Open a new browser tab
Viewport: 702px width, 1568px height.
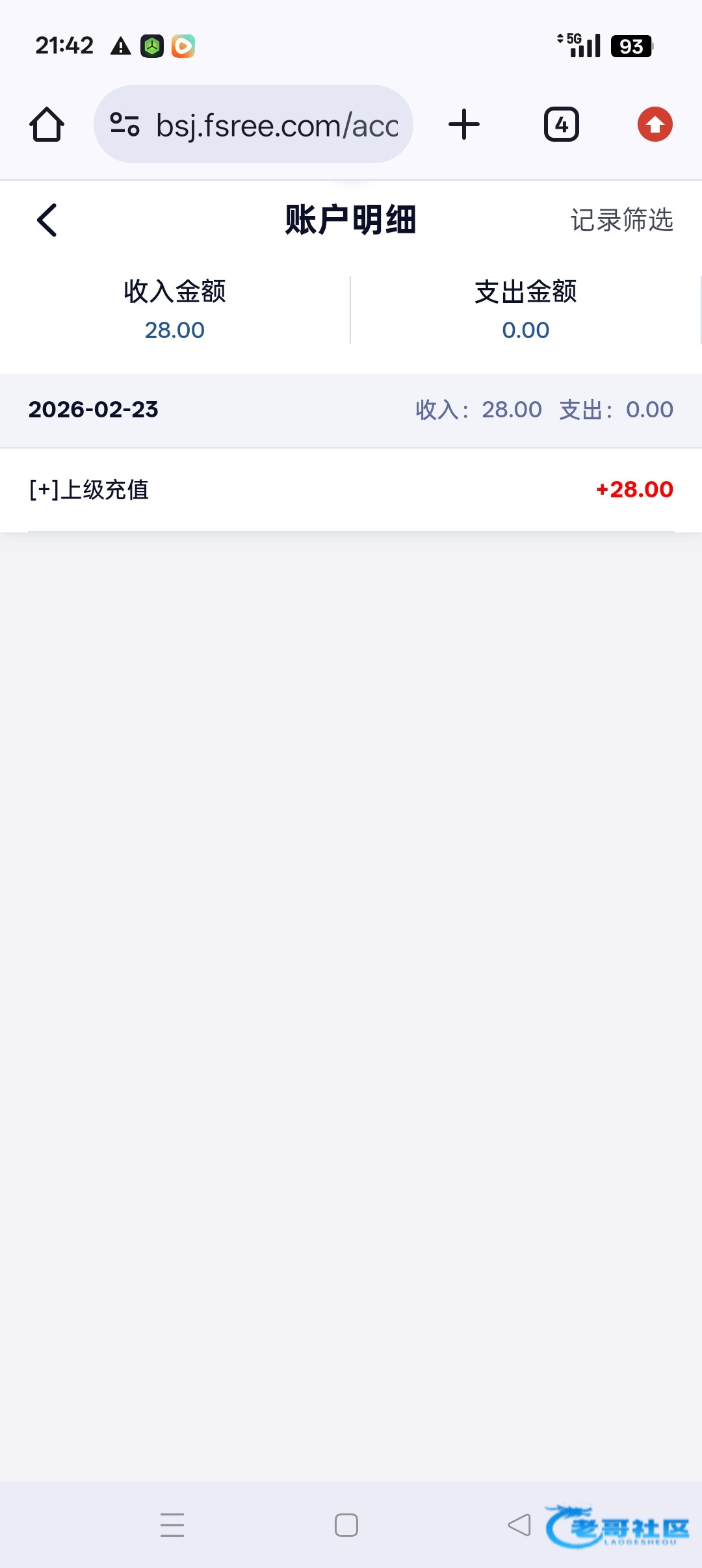click(464, 124)
